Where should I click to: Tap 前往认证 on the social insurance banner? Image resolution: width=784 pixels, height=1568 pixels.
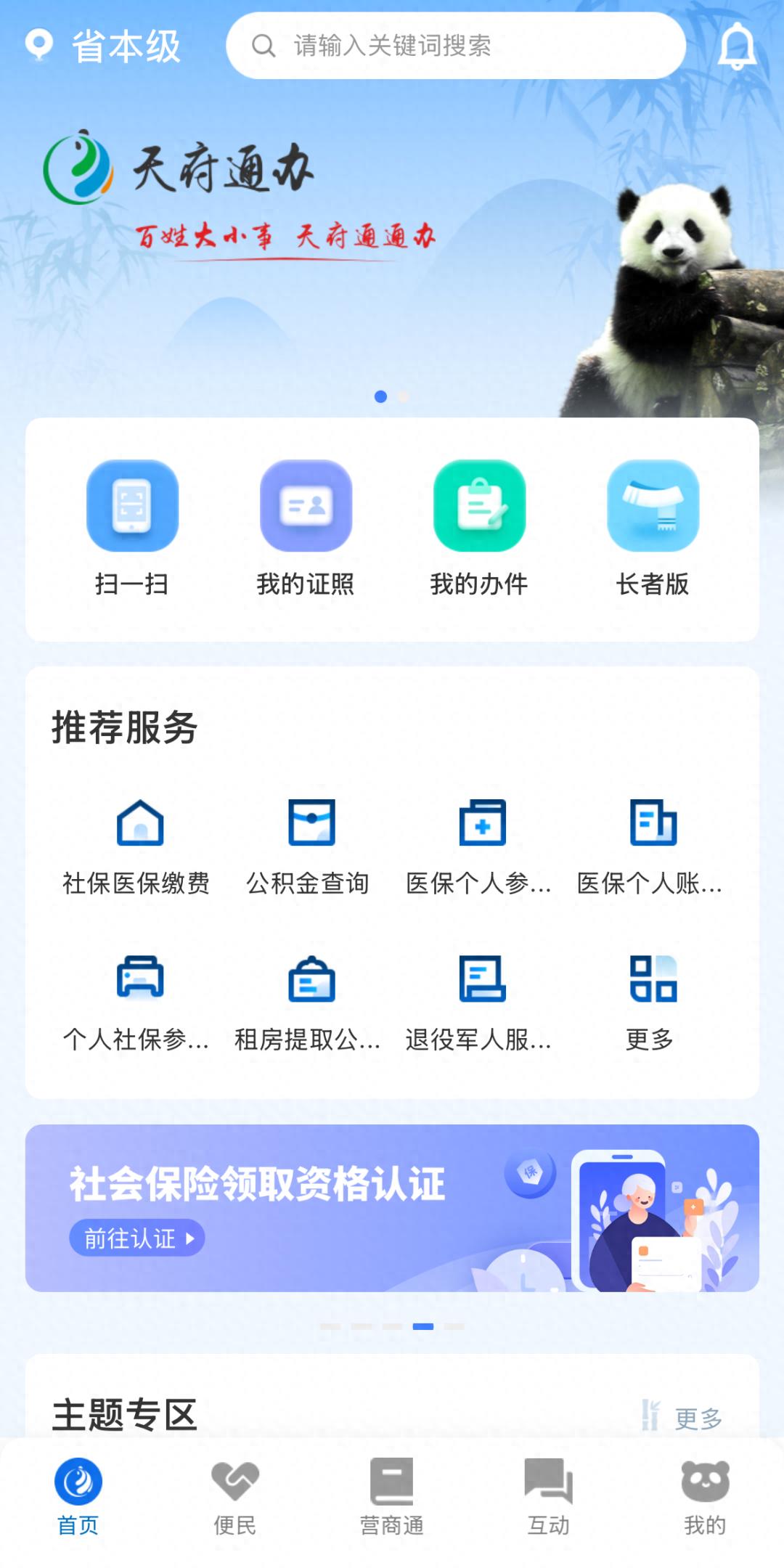click(x=137, y=1238)
